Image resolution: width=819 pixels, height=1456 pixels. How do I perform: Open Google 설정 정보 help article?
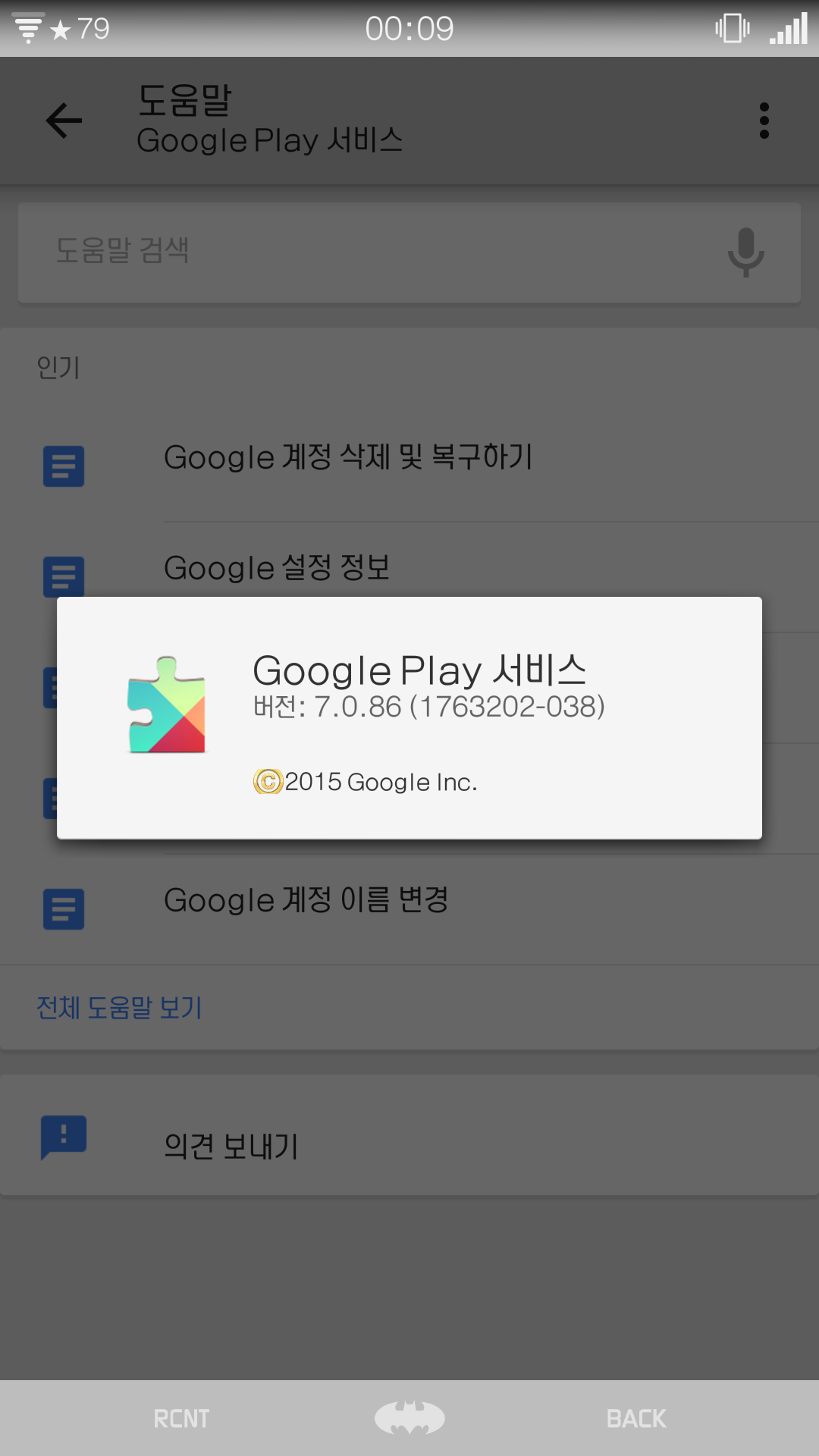tap(278, 567)
